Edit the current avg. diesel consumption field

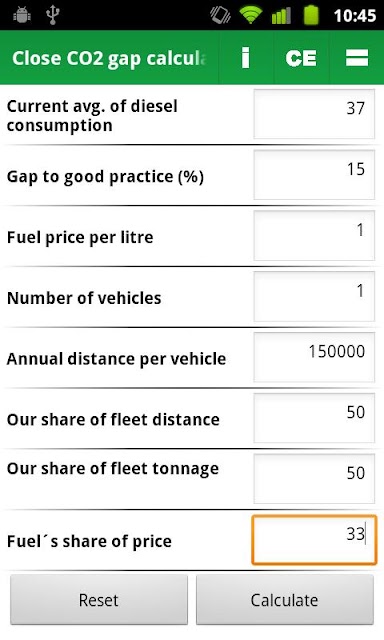point(314,114)
